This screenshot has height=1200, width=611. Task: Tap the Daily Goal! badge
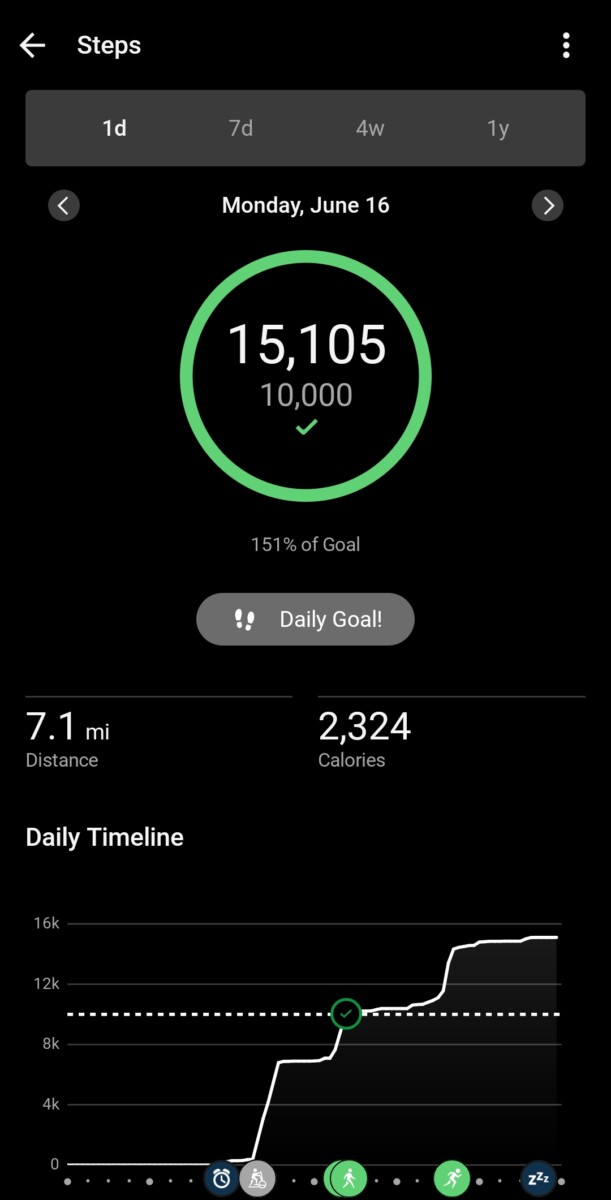click(305, 619)
